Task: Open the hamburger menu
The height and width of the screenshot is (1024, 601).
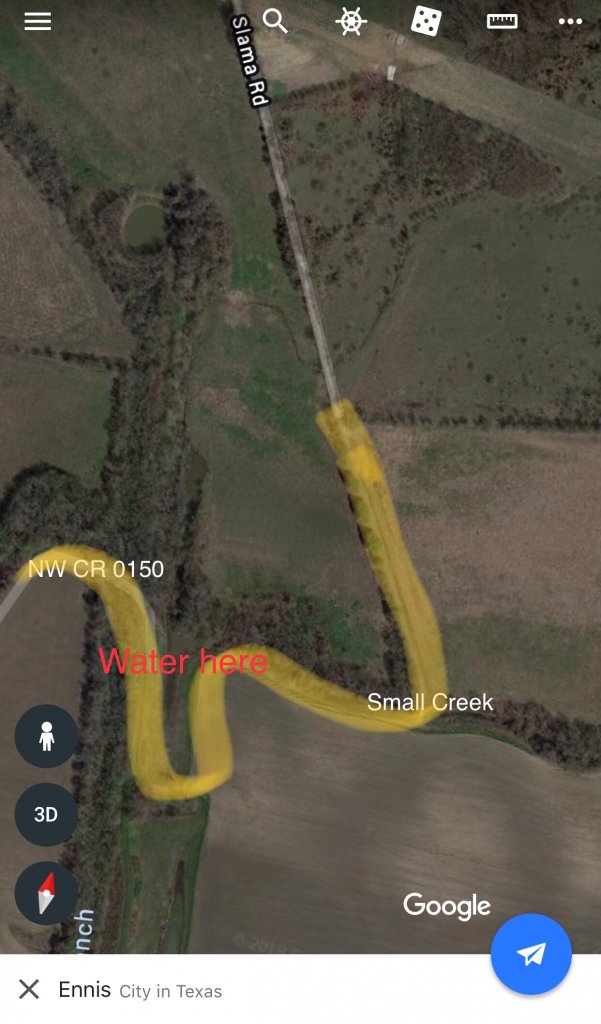Action: point(37,22)
